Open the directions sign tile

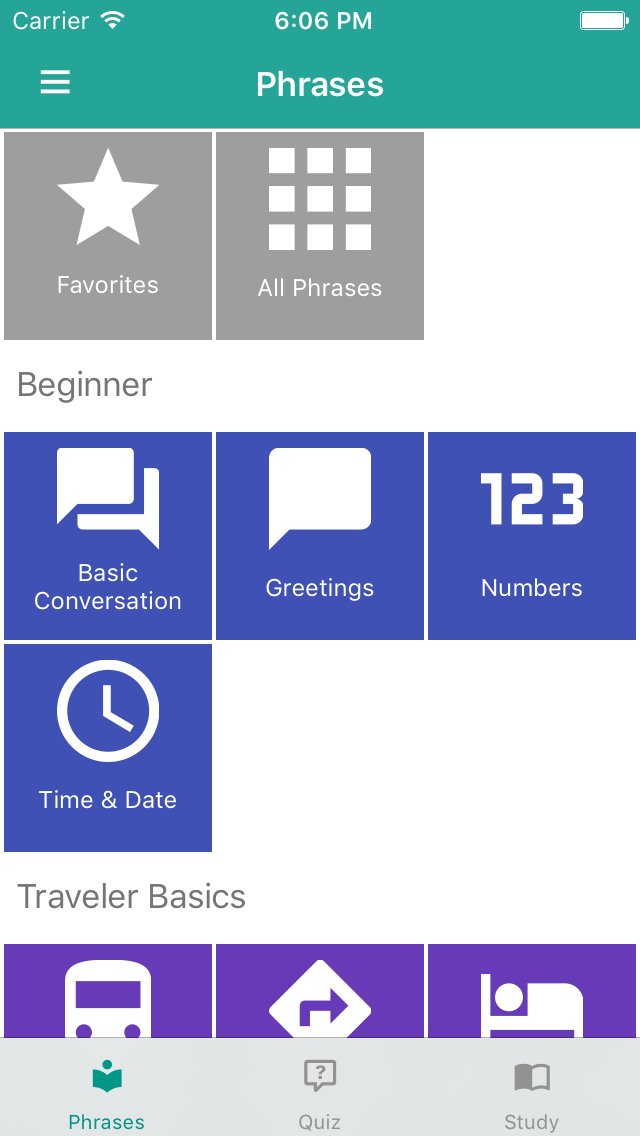point(320,992)
